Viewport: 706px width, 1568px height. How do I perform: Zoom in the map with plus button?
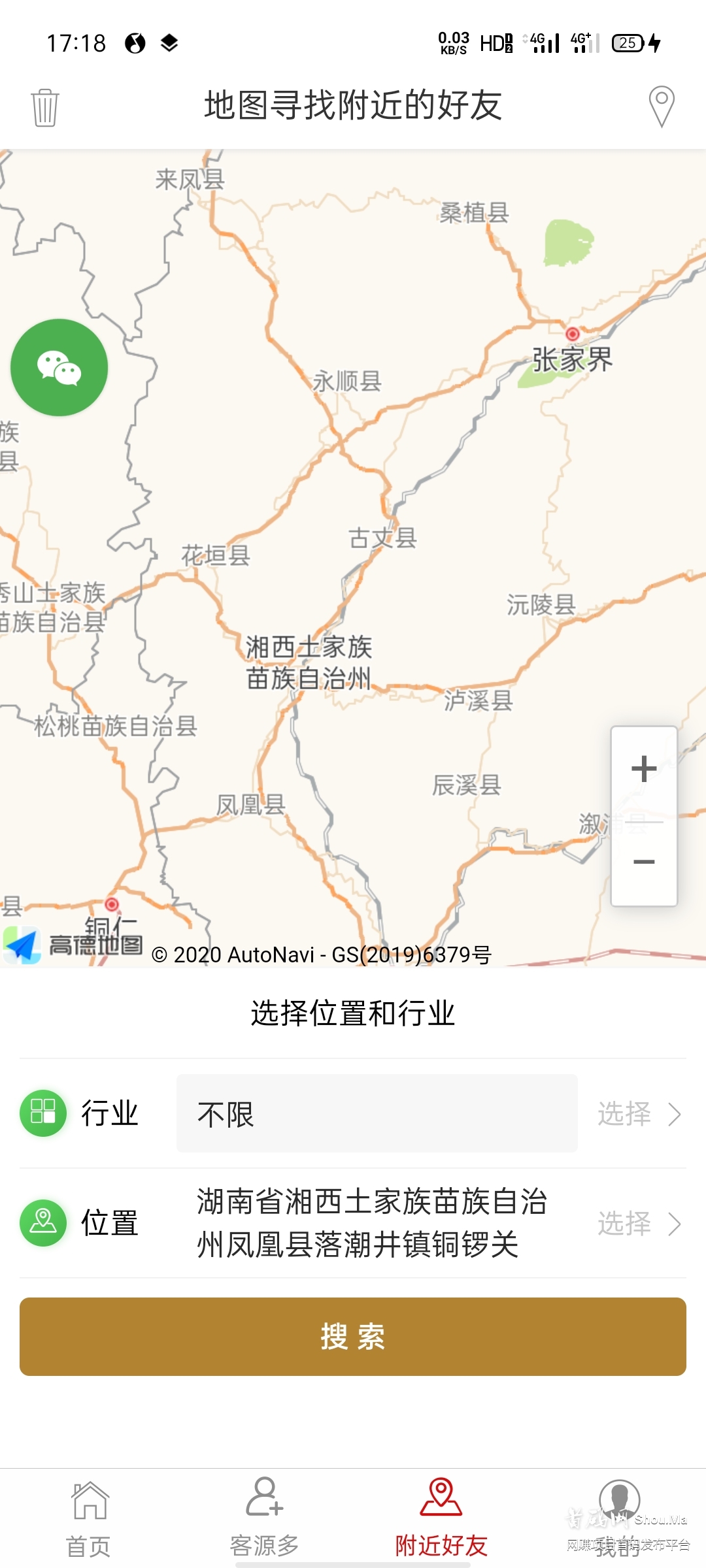[644, 769]
